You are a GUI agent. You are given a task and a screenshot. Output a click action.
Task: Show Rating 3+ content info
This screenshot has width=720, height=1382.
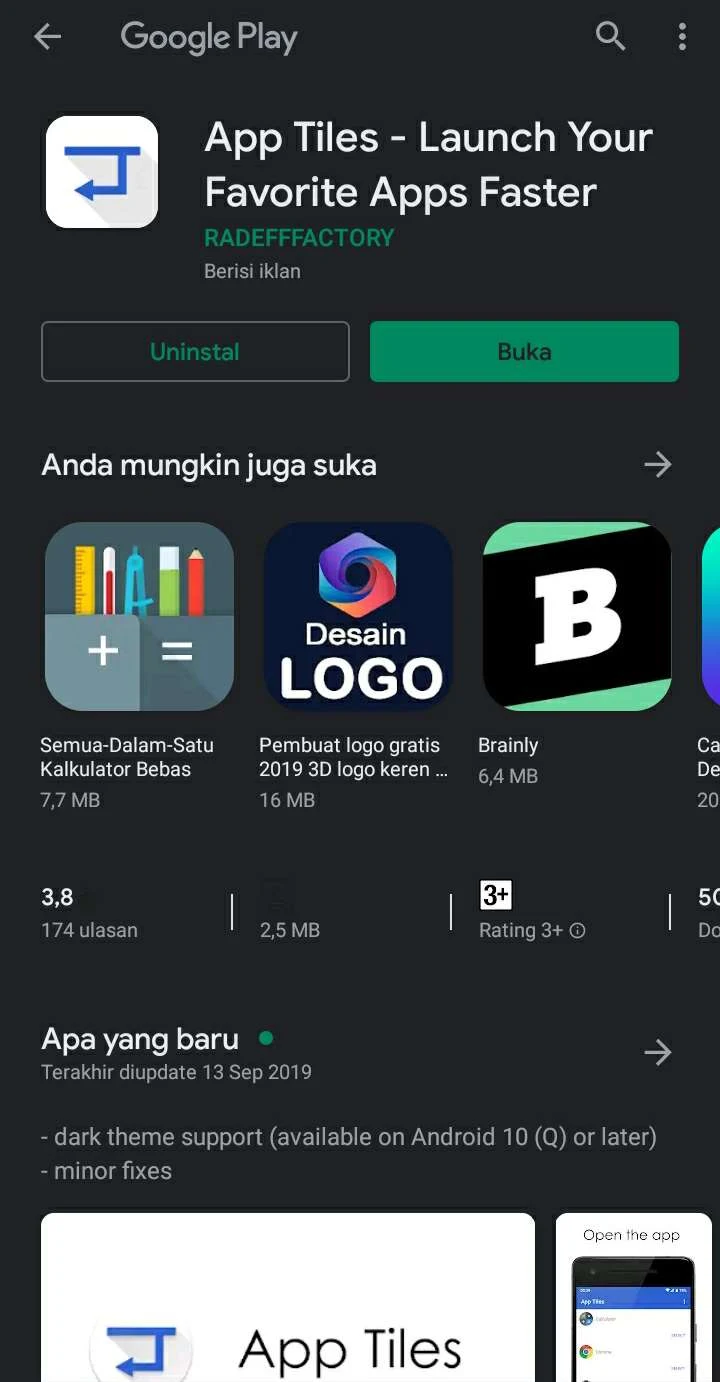click(577, 930)
